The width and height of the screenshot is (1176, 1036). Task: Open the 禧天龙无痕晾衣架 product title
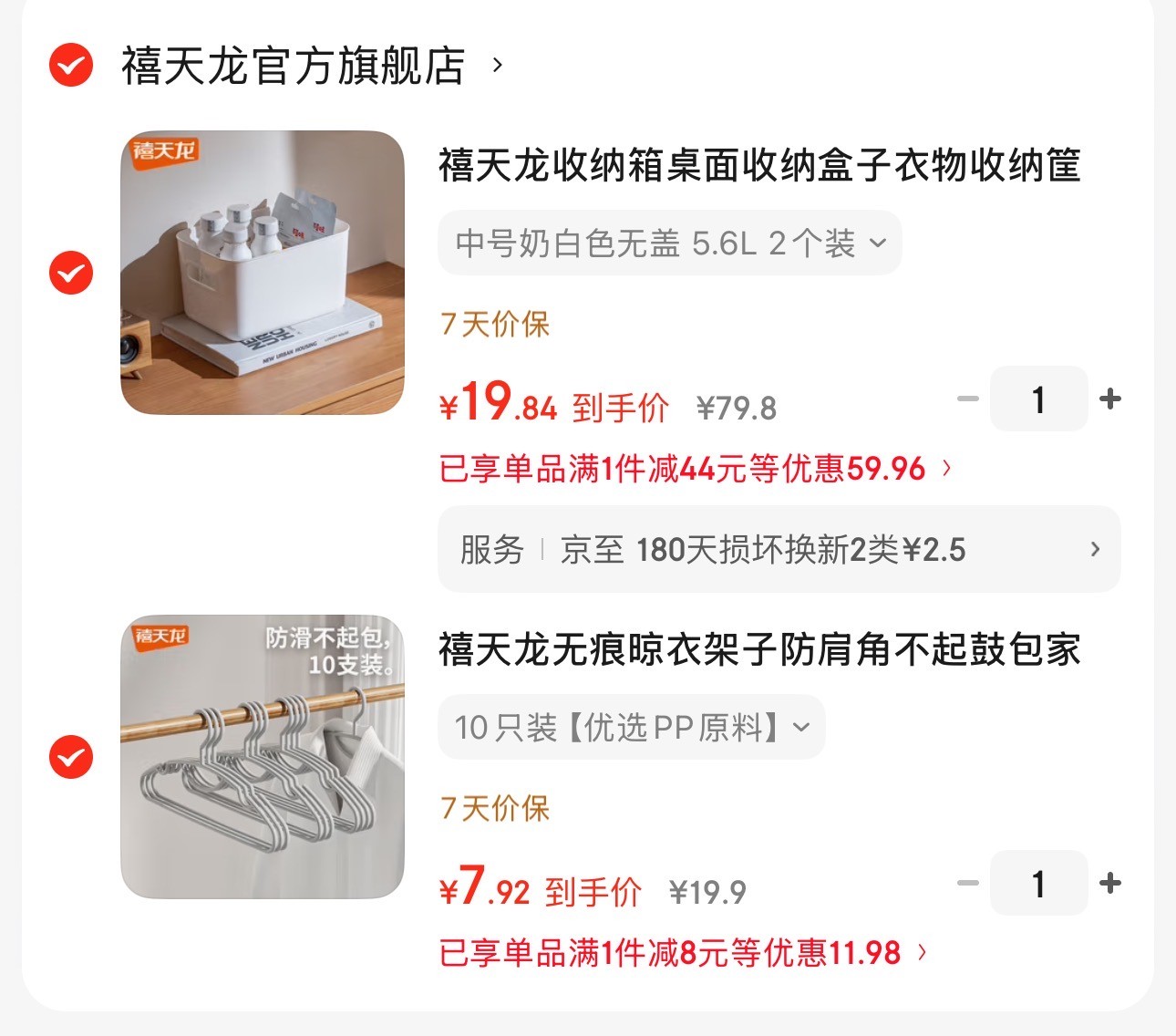[759, 650]
